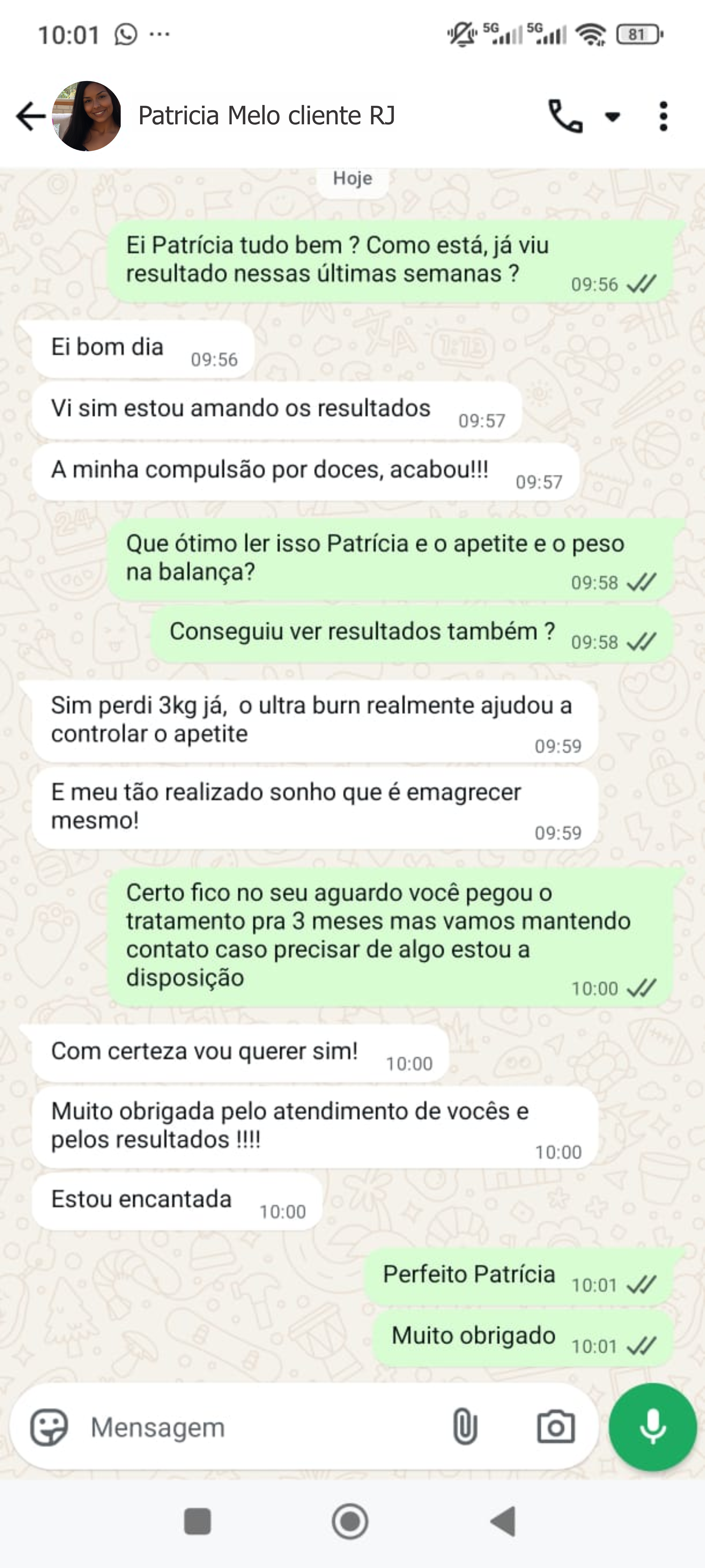This screenshot has height=1568, width=705.
Task: Tap the green microphone voice message button
Action: [x=653, y=1427]
